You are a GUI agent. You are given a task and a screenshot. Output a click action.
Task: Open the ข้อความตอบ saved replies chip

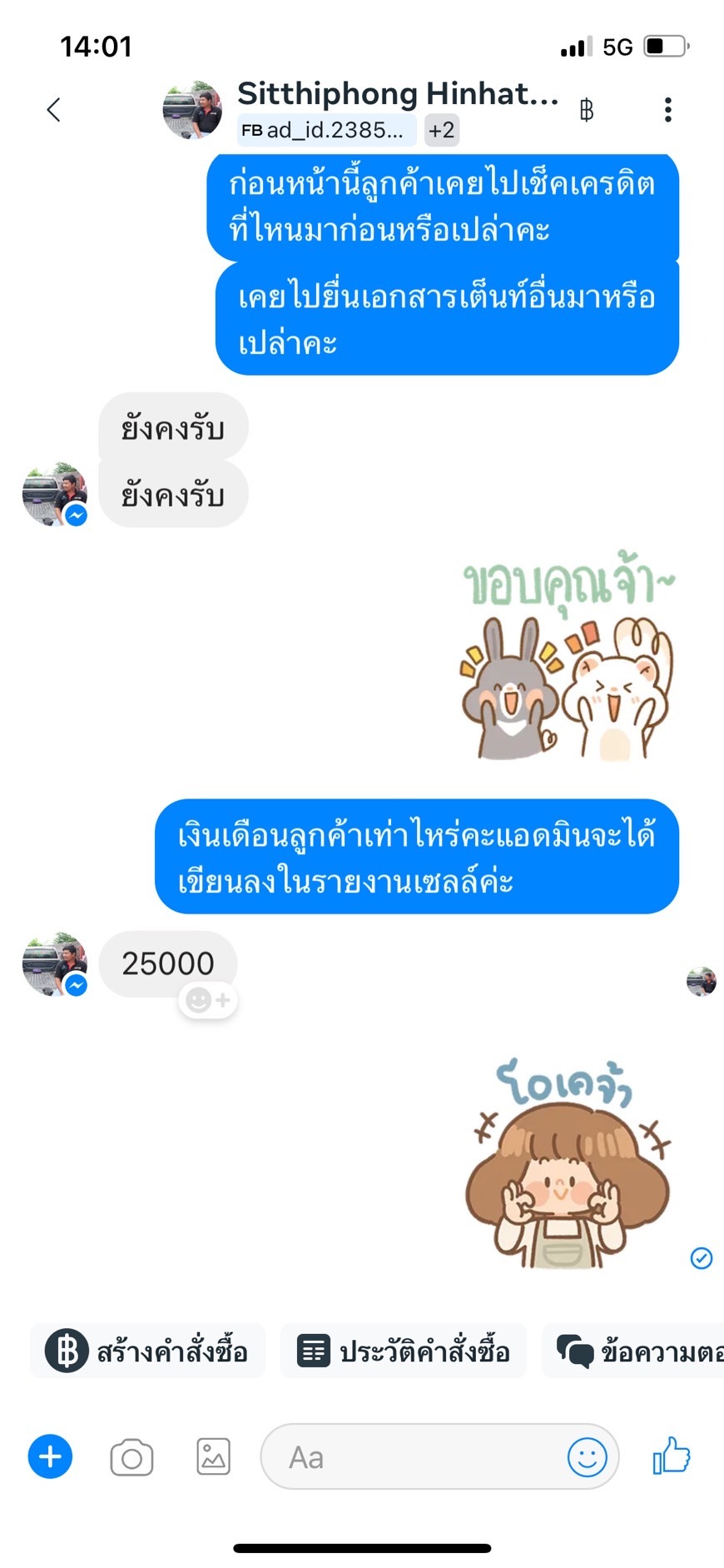click(633, 1351)
